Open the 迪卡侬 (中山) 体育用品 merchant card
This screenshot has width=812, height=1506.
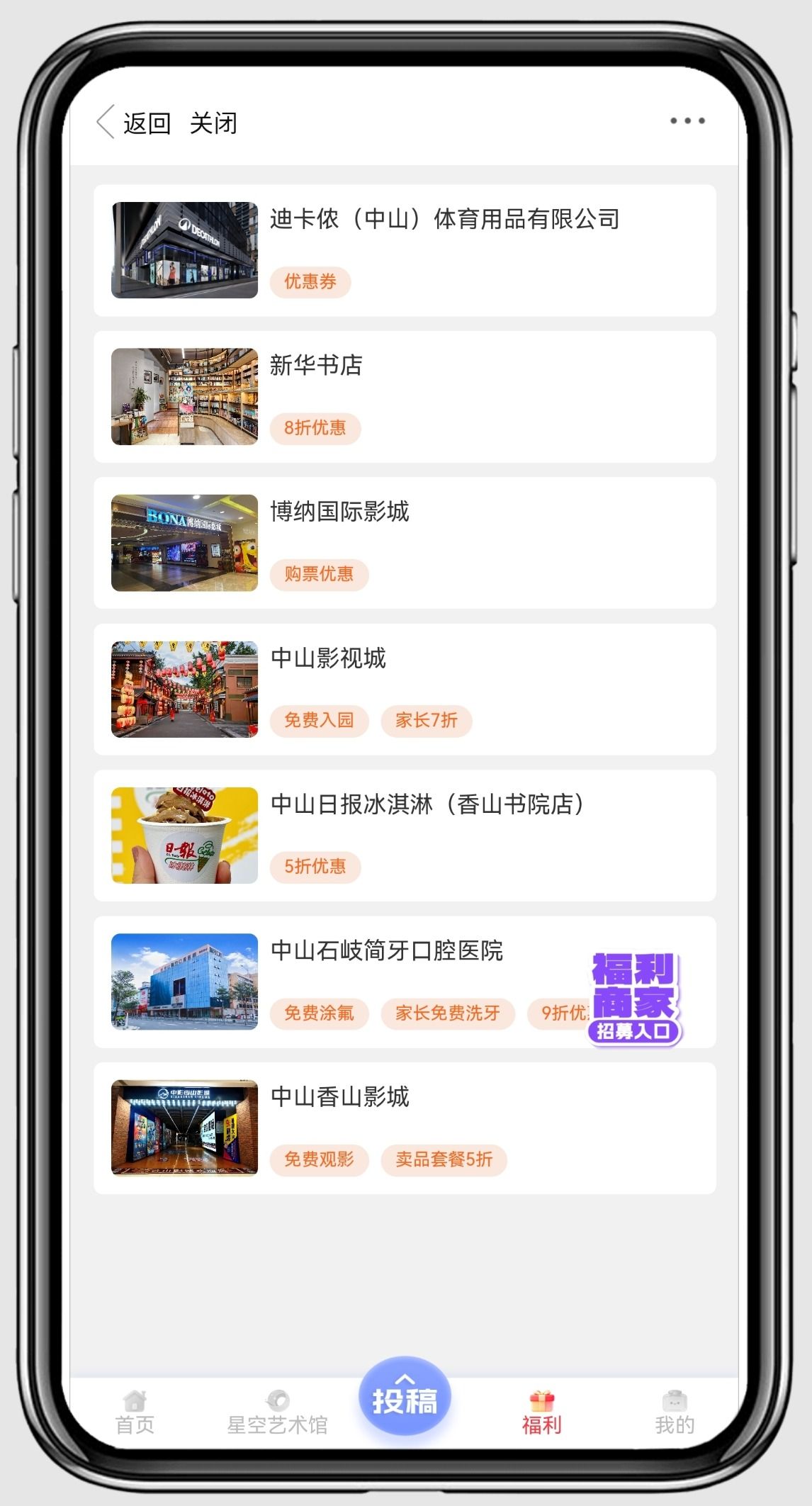(444, 219)
